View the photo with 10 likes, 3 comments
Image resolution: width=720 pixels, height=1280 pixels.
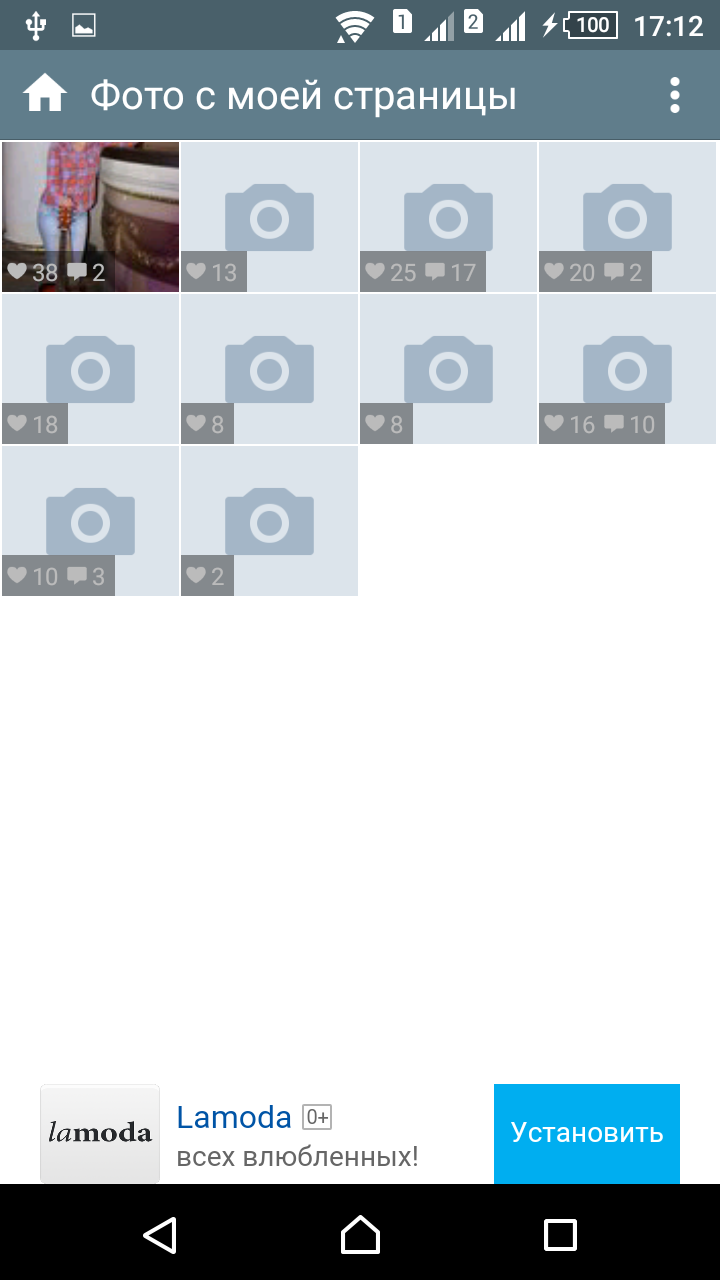[90, 521]
